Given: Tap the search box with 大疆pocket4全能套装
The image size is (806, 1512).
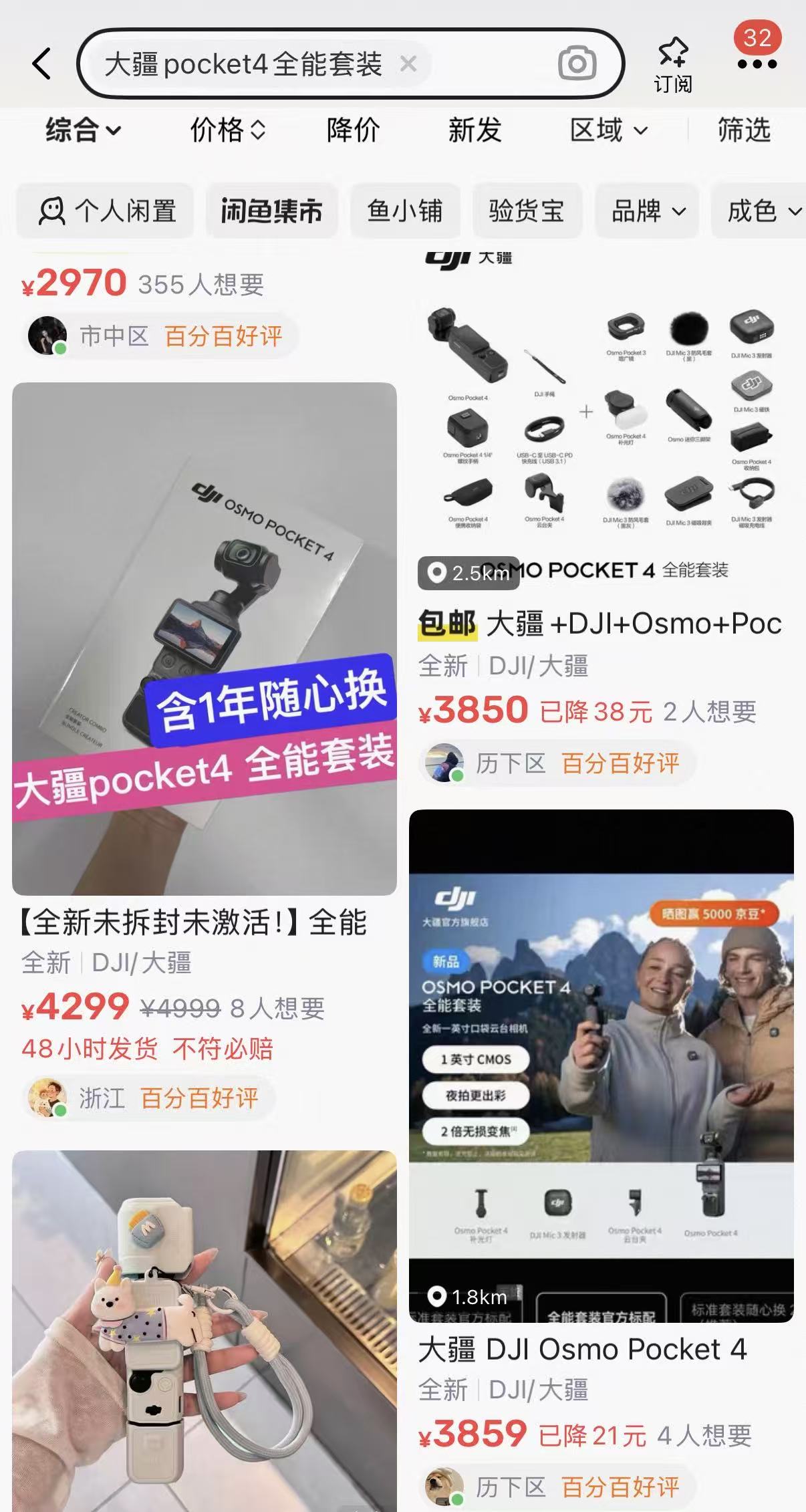Looking at the screenshot, I should click(243, 65).
